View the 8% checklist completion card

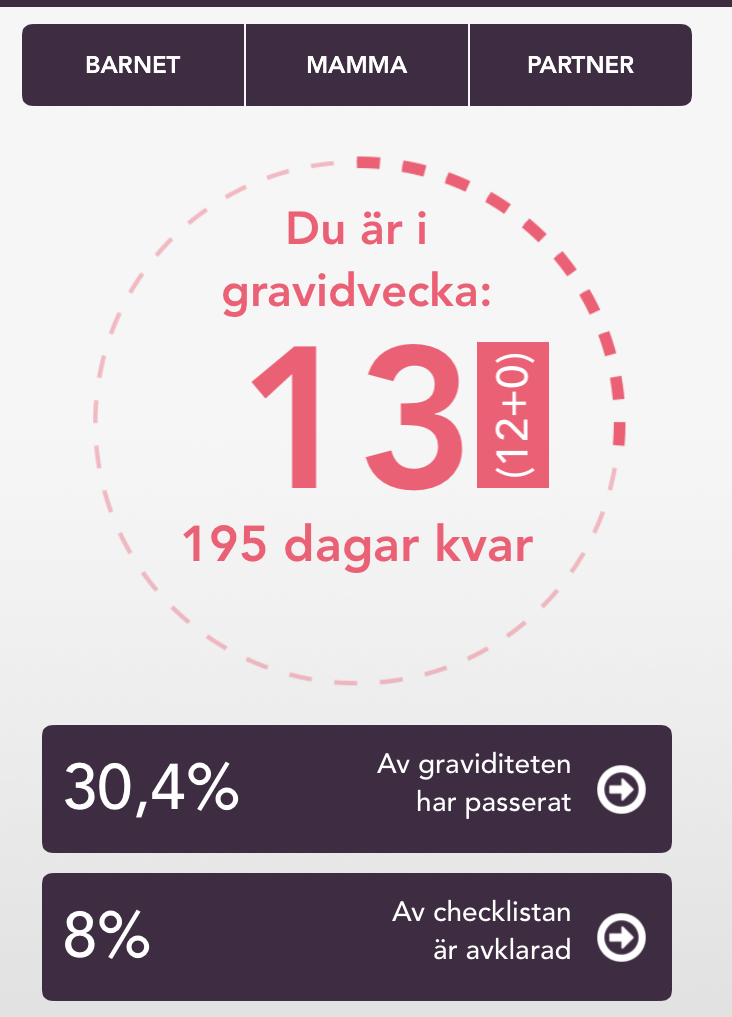pyautogui.click(x=356, y=937)
